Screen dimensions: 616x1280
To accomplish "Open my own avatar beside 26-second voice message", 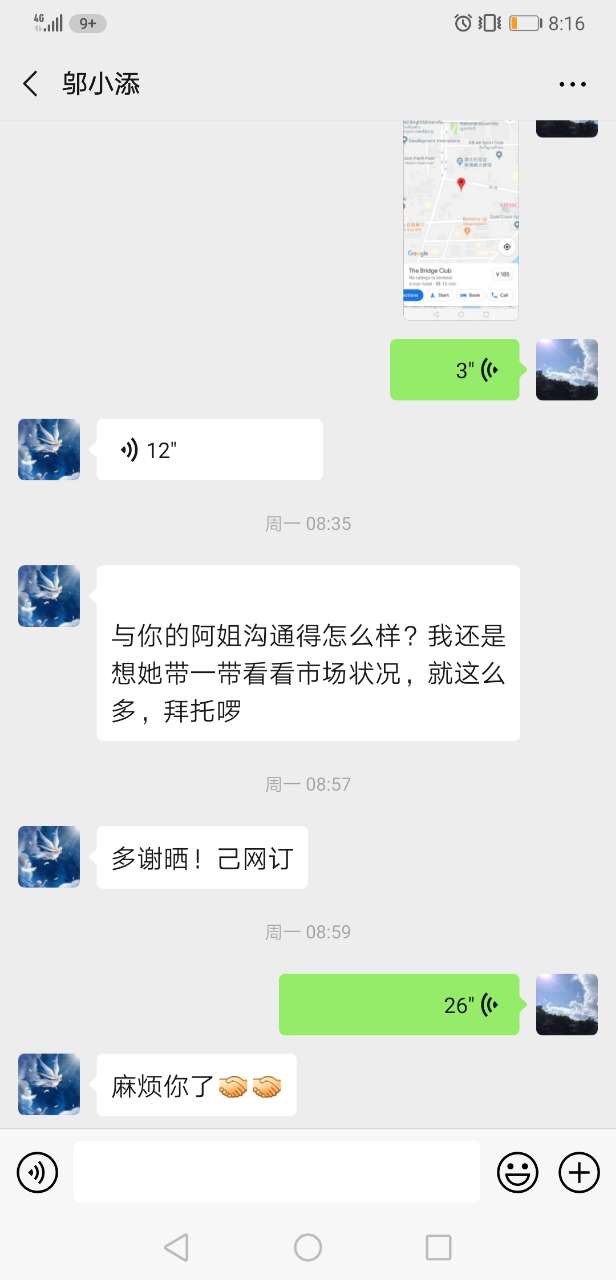I will pyautogui.click(x=567, y=1005).
